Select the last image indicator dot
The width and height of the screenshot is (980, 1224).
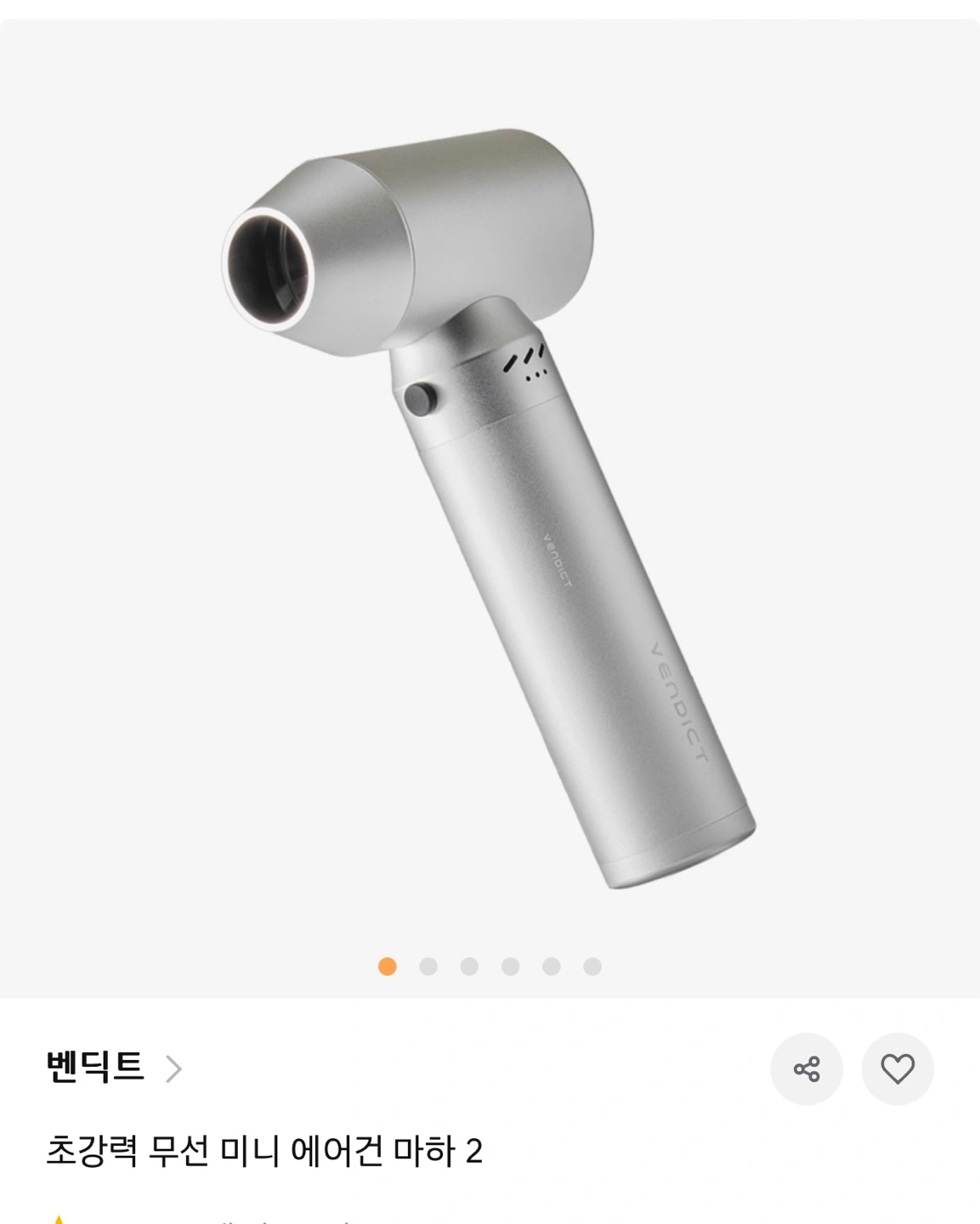click(592, 966)
